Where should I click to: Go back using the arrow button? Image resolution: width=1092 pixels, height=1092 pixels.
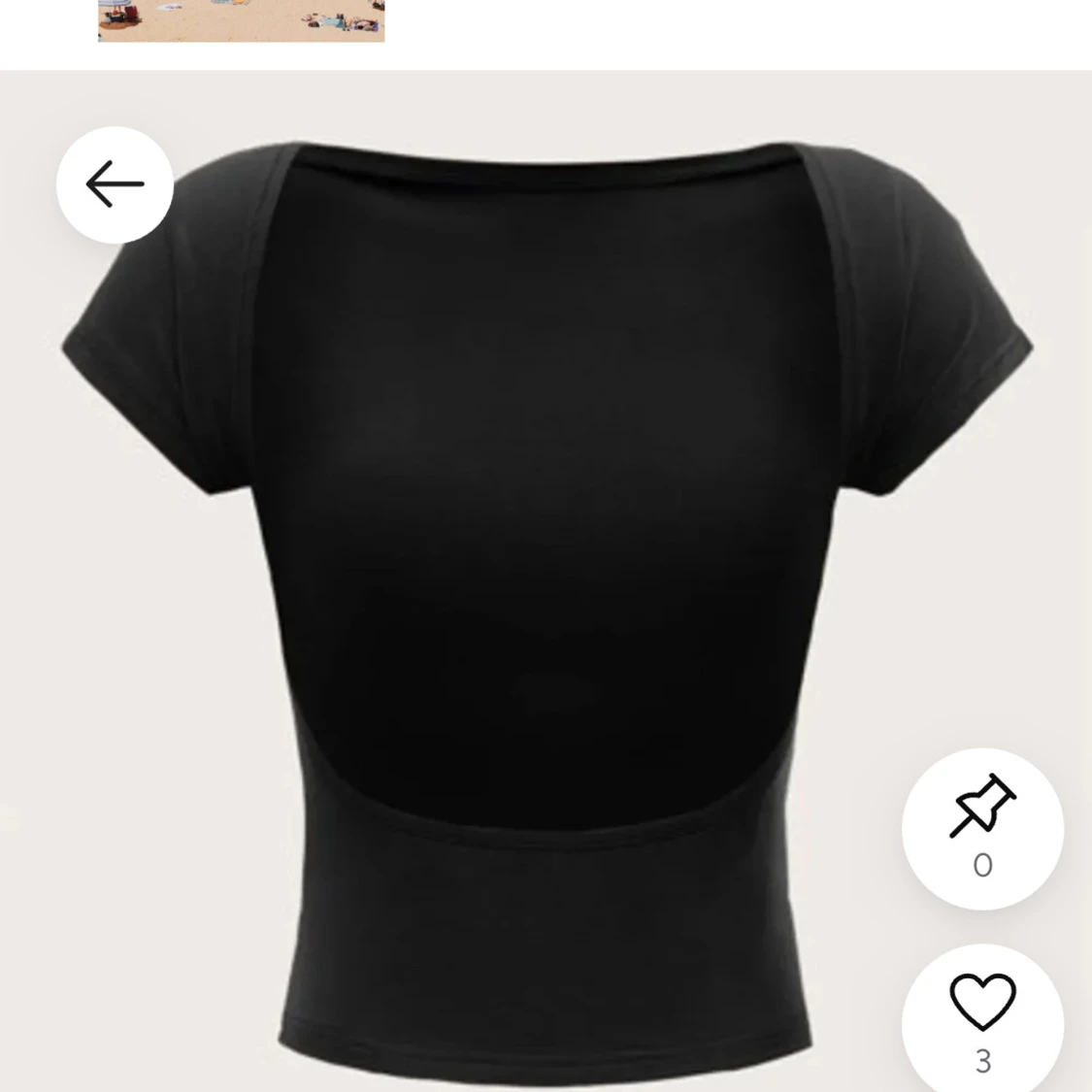click(x=115, y=184)
